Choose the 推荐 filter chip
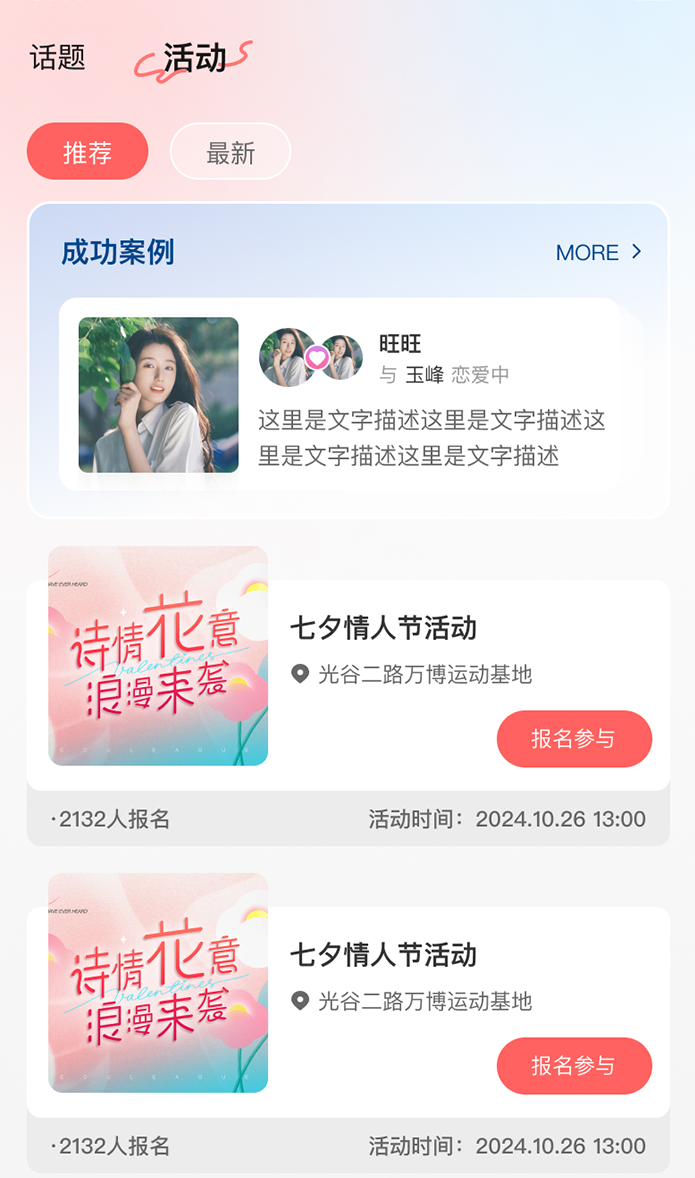The width and height of the screenshot is (695, 1178). pyautogui.click(x=88, y=152)
